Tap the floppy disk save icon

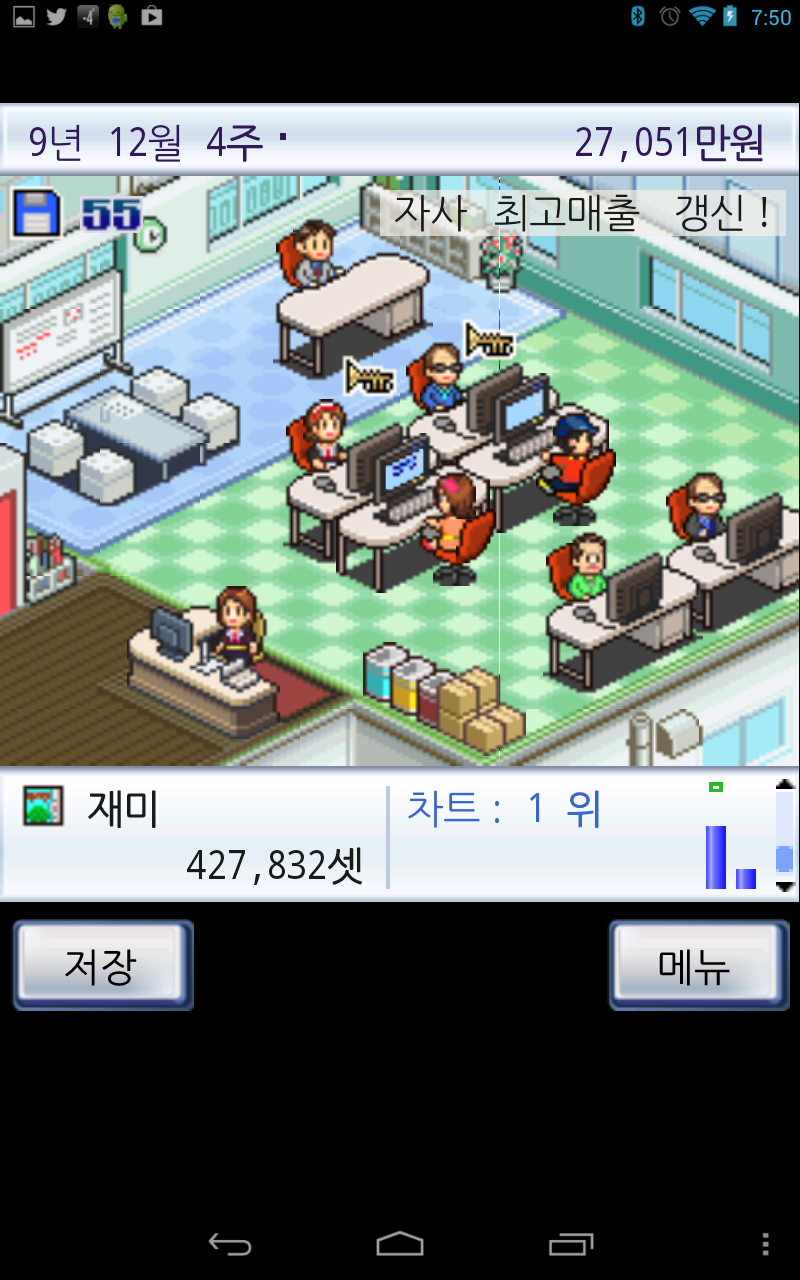pos(37,213)
